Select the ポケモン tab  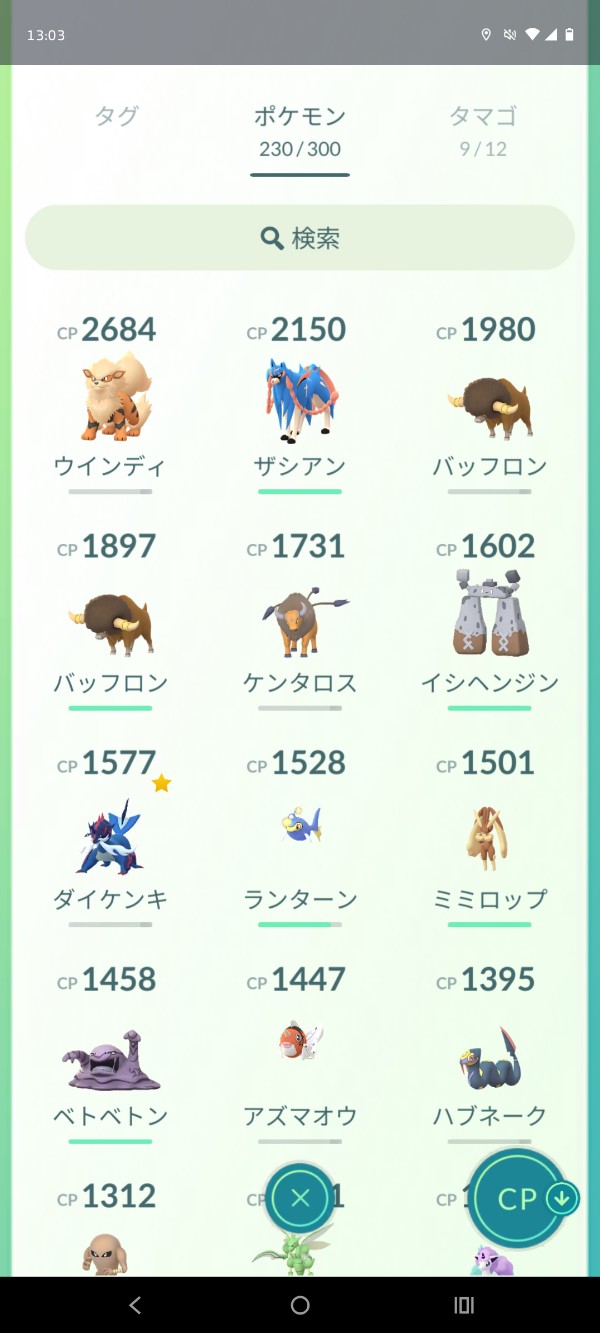(x=300, y=130)
